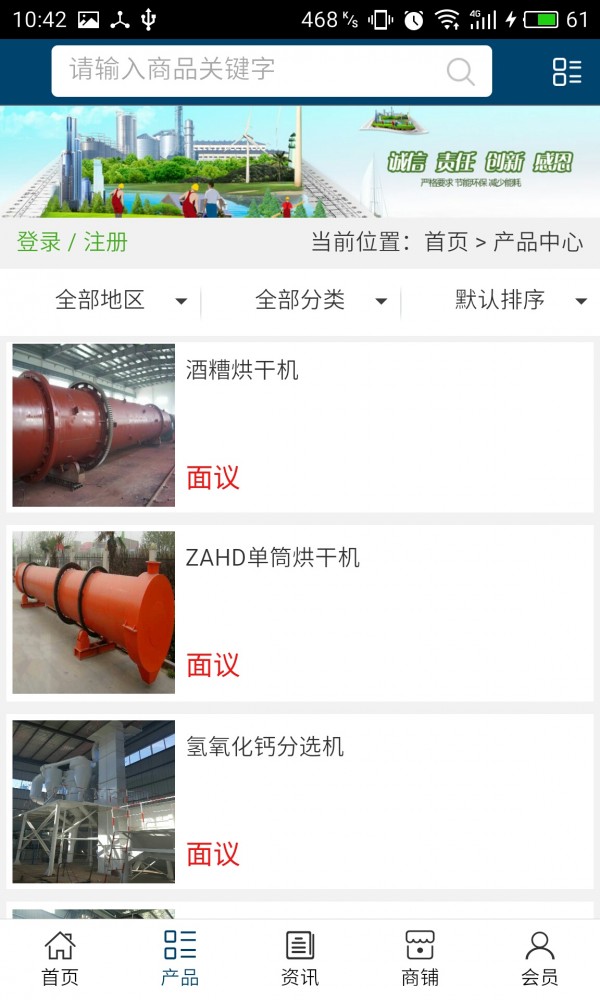Expand the 默认排序 sorting dropdown
This screenshot has height=1000, width=600.
518,300
